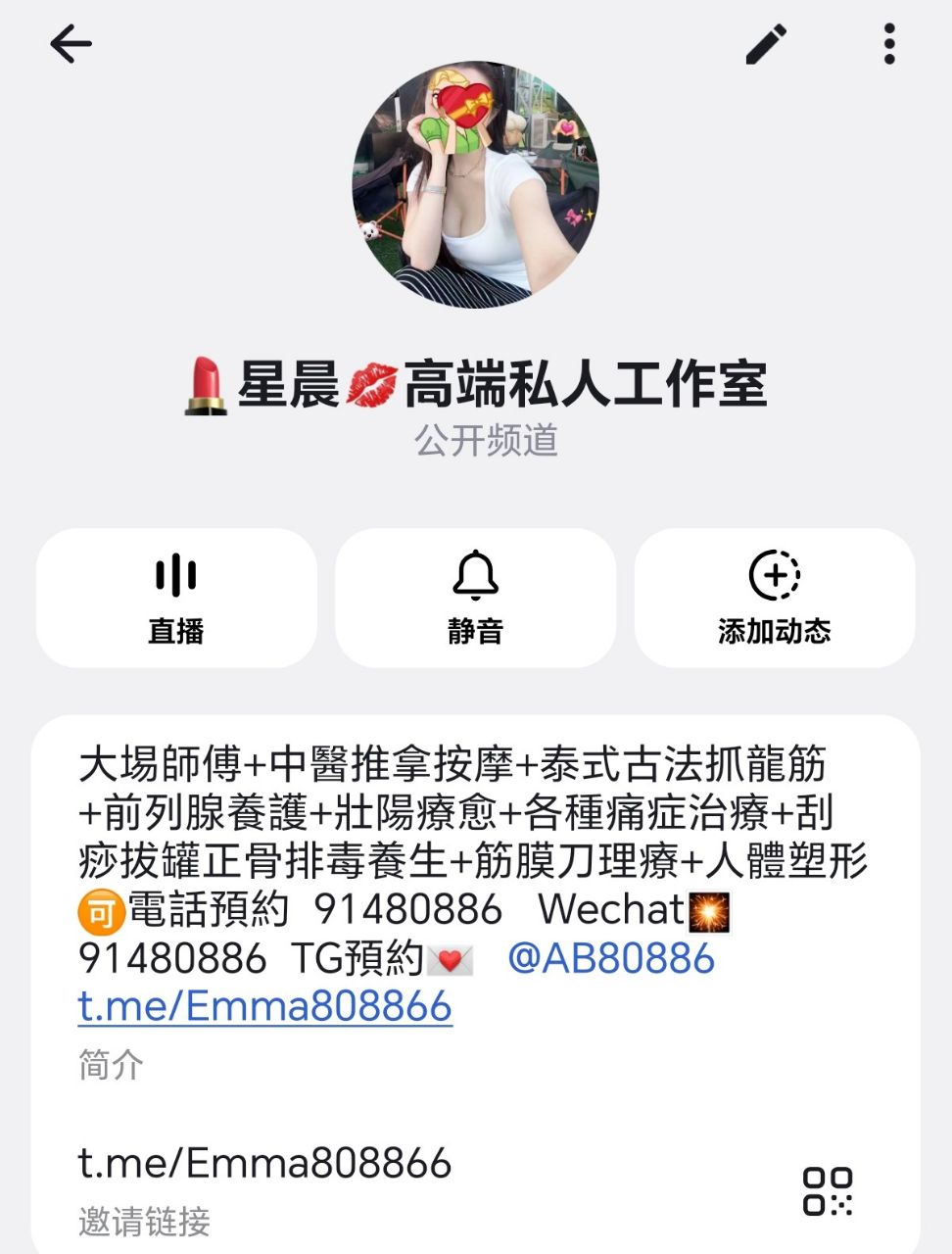Open the channel profile photo
The height and width of the screenshot is (1254, 952).
pyautogui.click(x=476, y=185)
